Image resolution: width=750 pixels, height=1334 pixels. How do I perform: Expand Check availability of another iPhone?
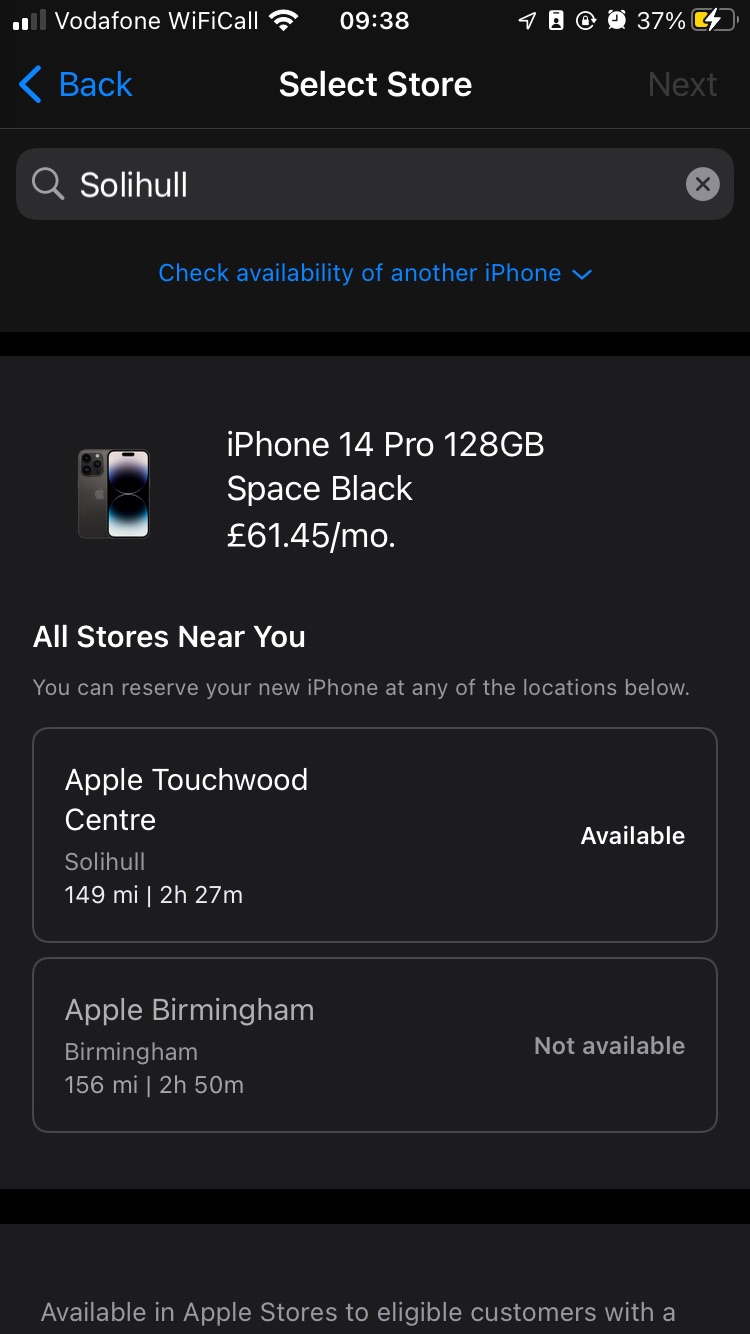(x=375, y=273)
